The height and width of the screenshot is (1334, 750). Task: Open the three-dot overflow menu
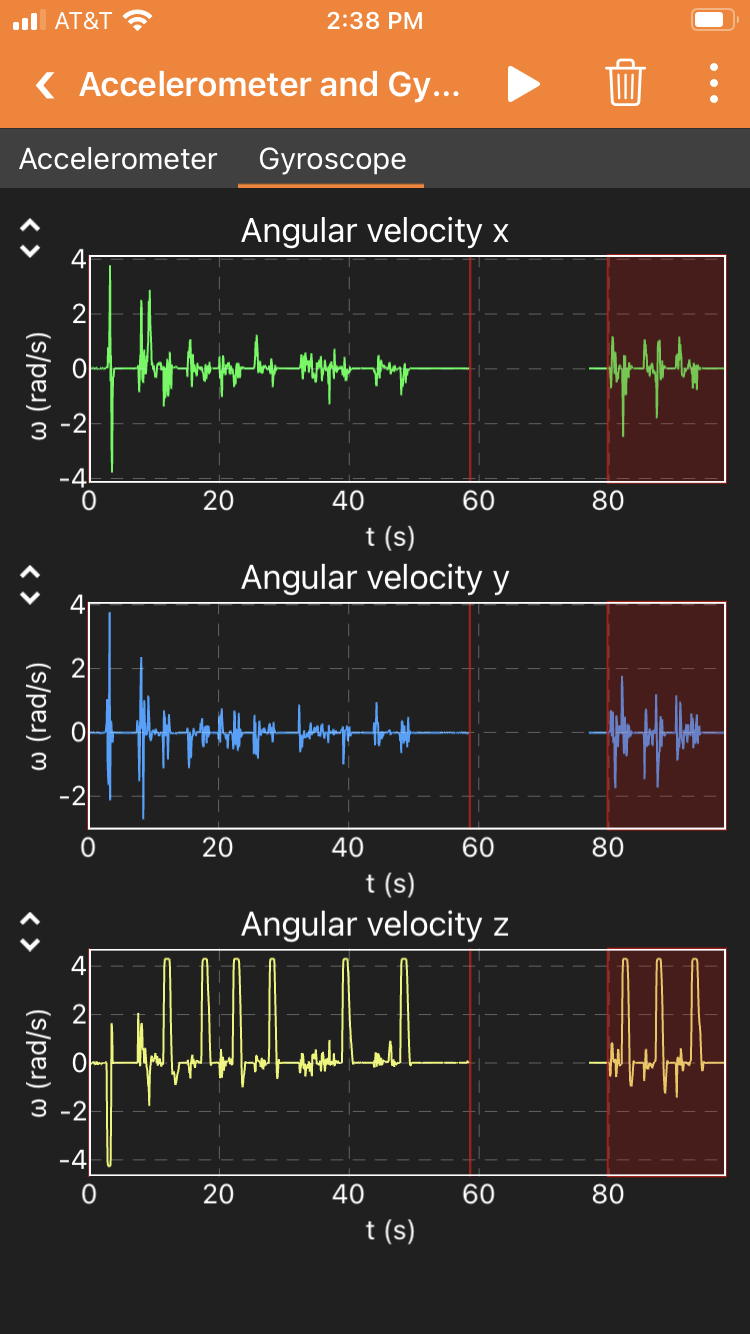[713, 84]
